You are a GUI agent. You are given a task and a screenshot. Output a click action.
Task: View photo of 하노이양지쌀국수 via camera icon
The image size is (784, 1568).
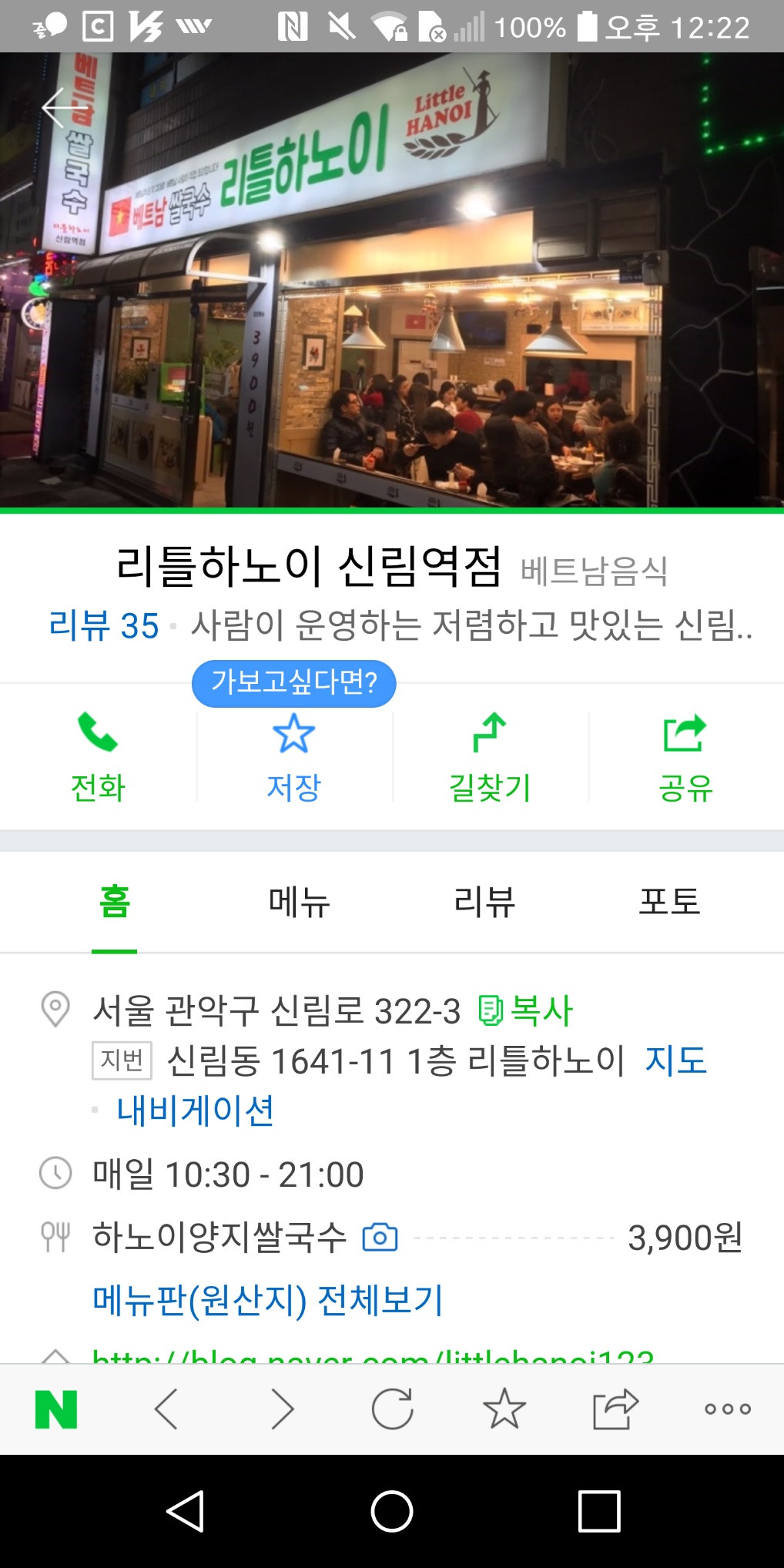[380, 1238]
